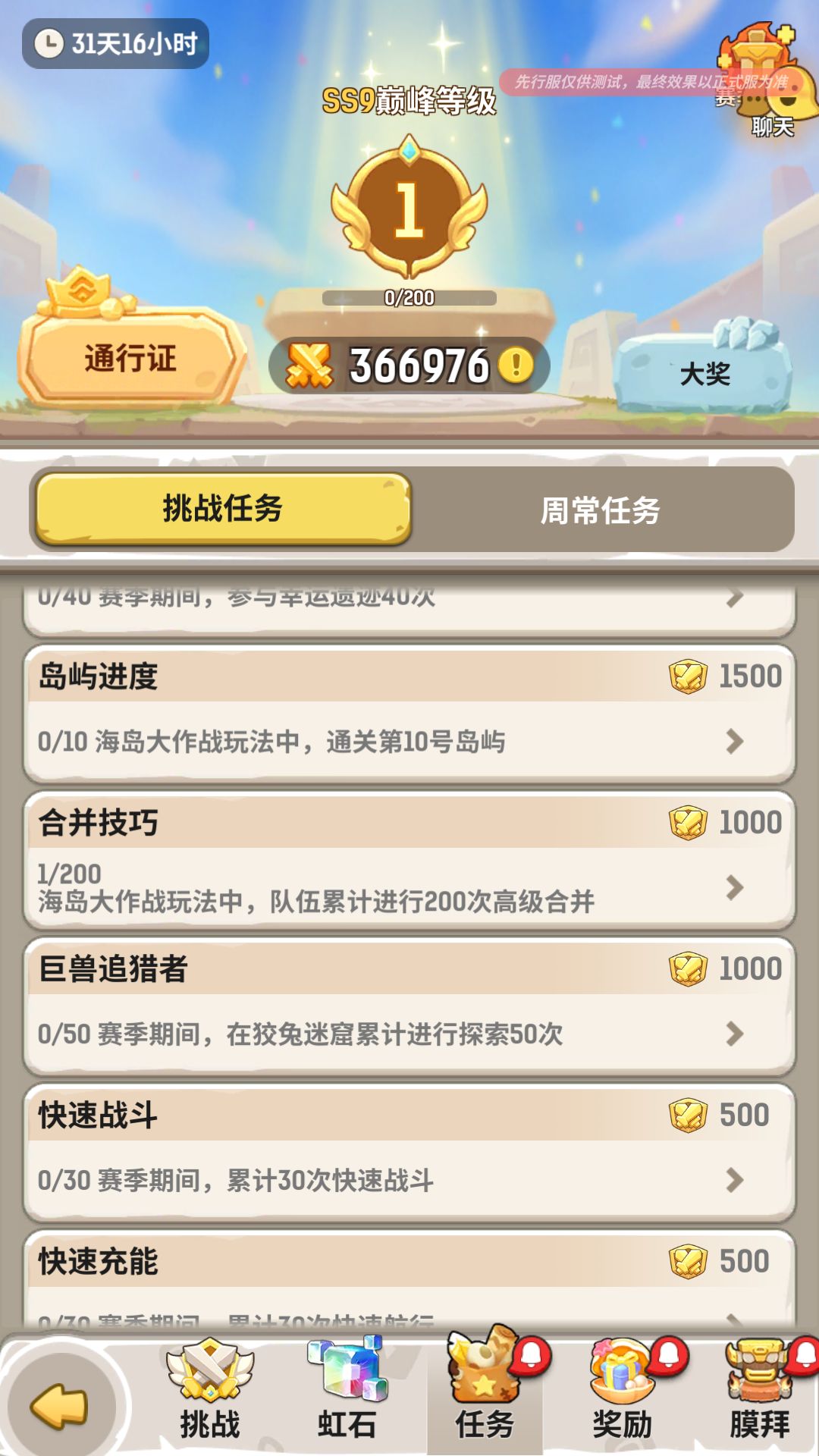819x1456 pixels.
Task: Open the 通行证 pass panel
Action: click(129, 356)
